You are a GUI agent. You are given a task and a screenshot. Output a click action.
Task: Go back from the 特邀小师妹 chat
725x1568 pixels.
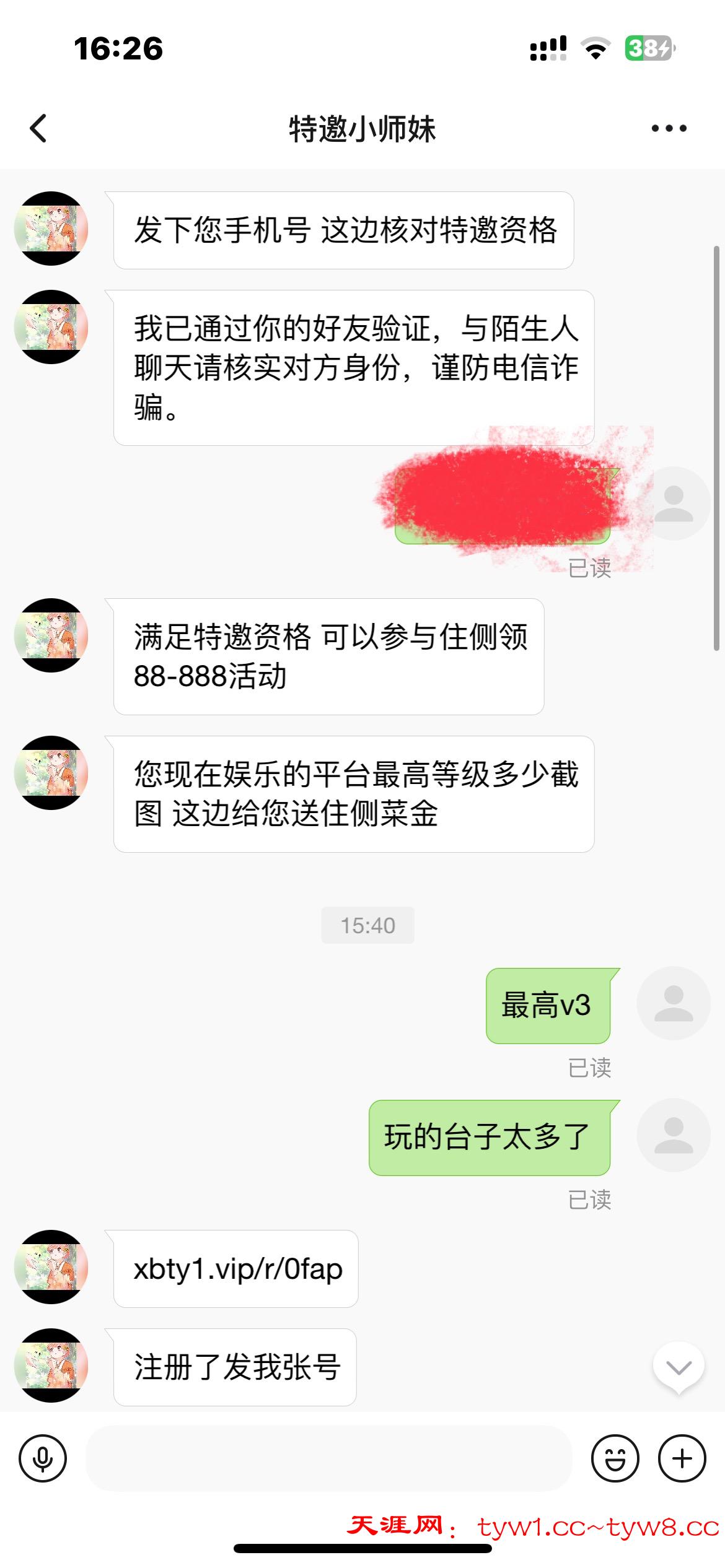[x=38, y=128]
